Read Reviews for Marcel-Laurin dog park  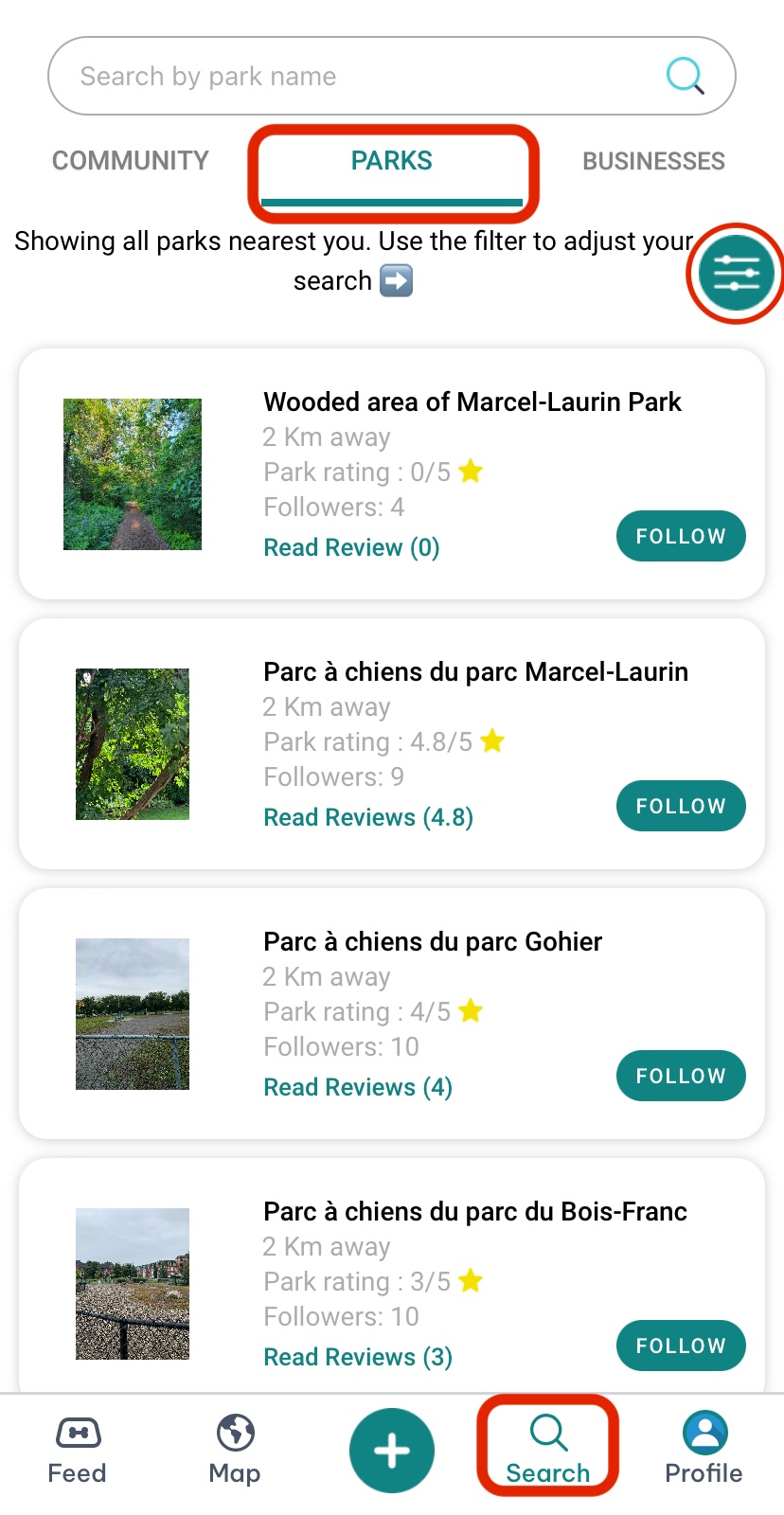click(367, 816)
